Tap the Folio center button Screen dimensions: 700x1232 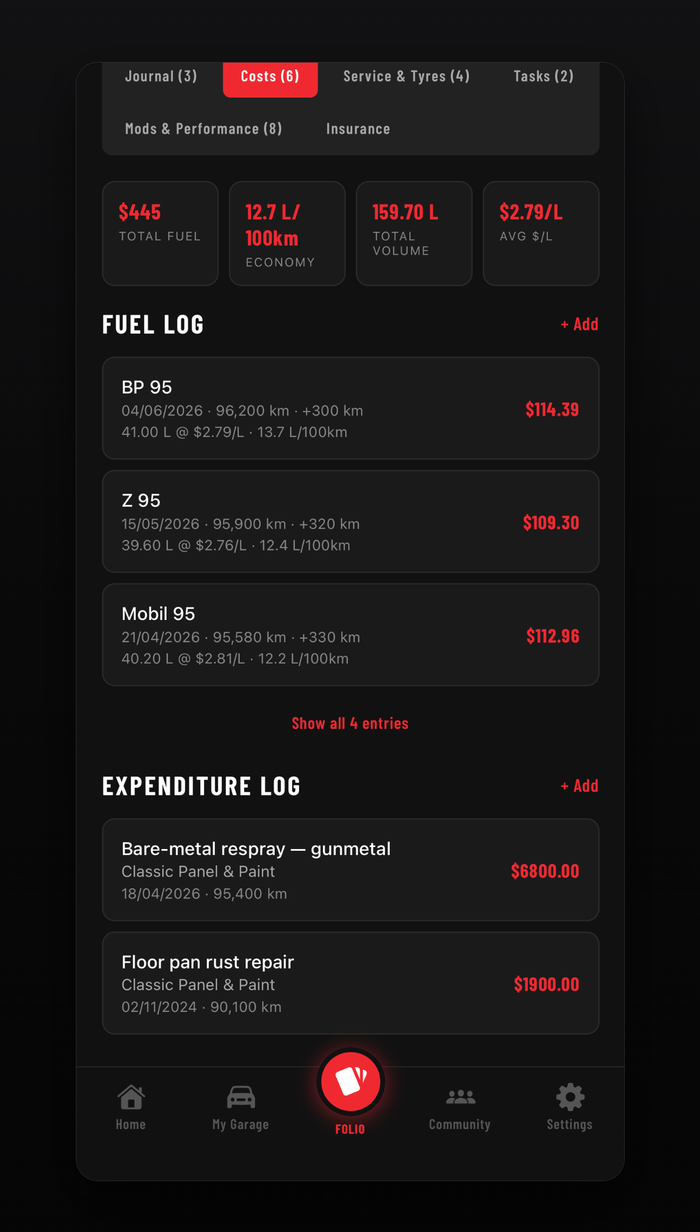tap(351, 1083)
